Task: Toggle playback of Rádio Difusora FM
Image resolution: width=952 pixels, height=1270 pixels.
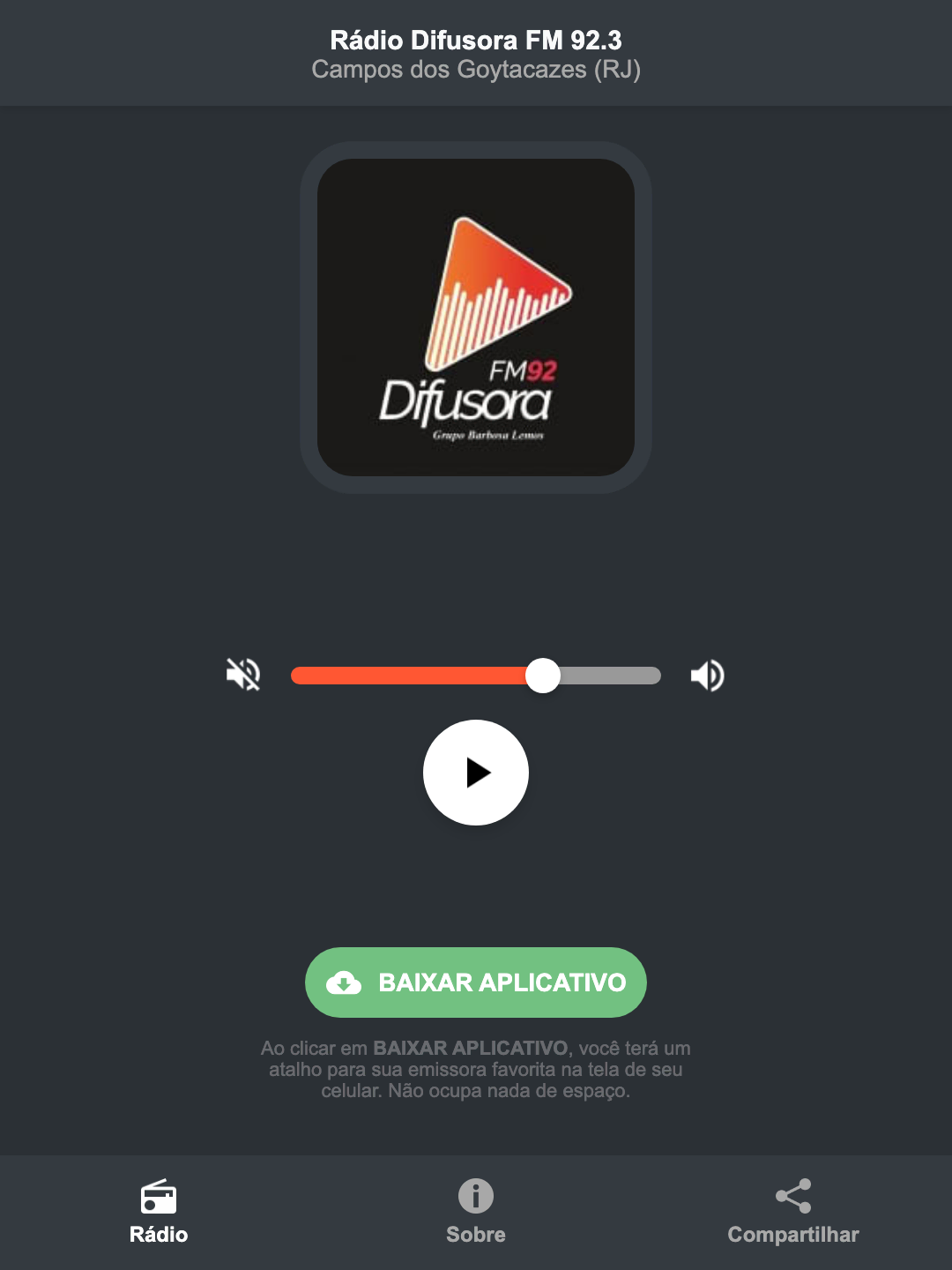Action: pos(475,773)
